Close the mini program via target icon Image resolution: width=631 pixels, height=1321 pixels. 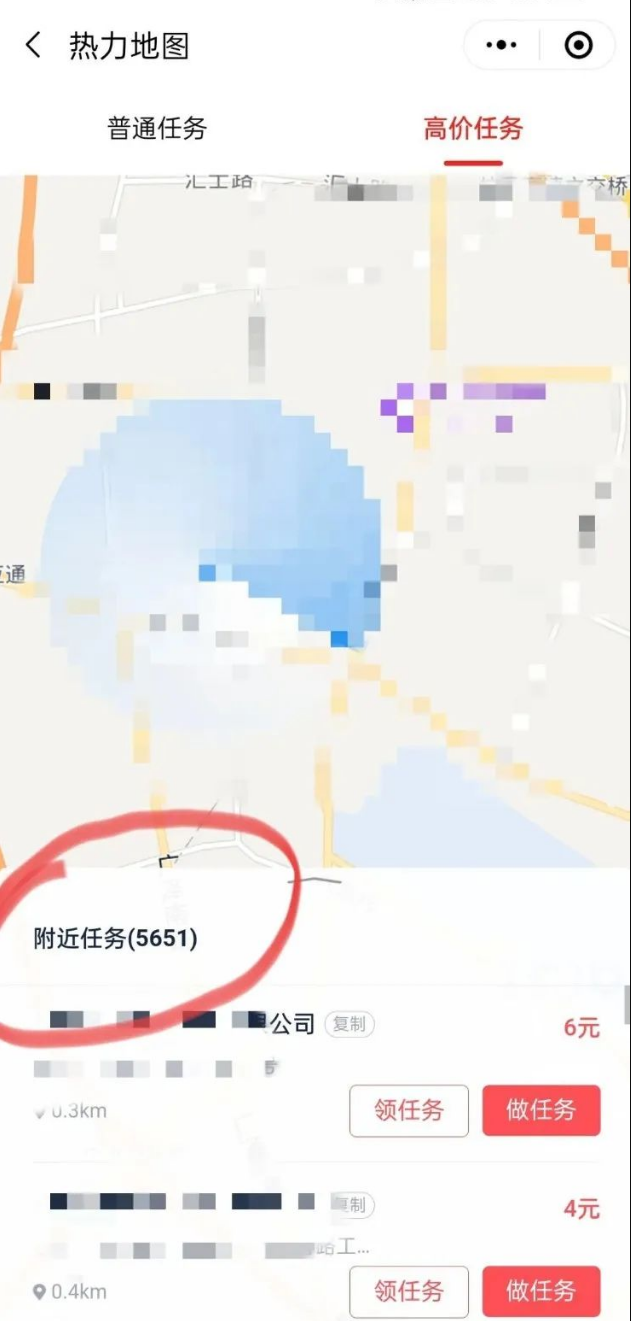578,45
